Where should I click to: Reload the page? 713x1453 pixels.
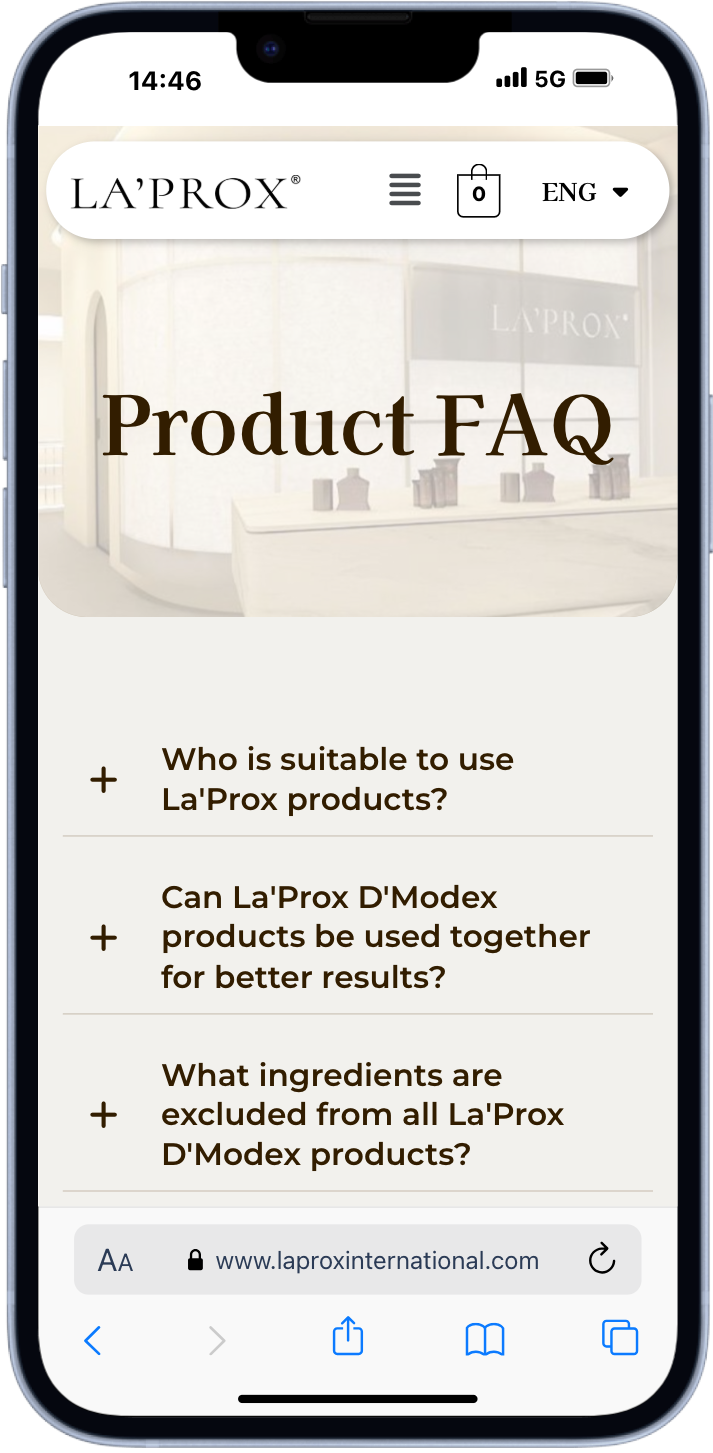[x=601, y=1259]
